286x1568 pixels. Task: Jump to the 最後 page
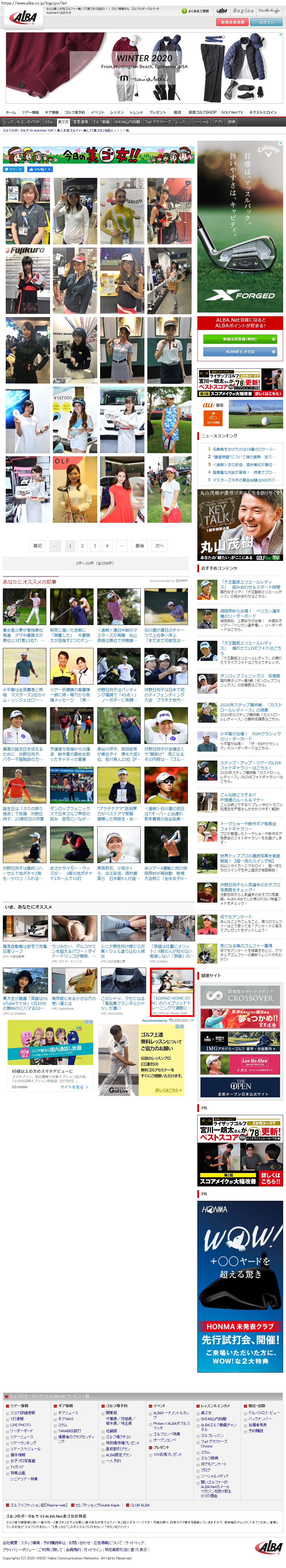click(x=139, y=545)
